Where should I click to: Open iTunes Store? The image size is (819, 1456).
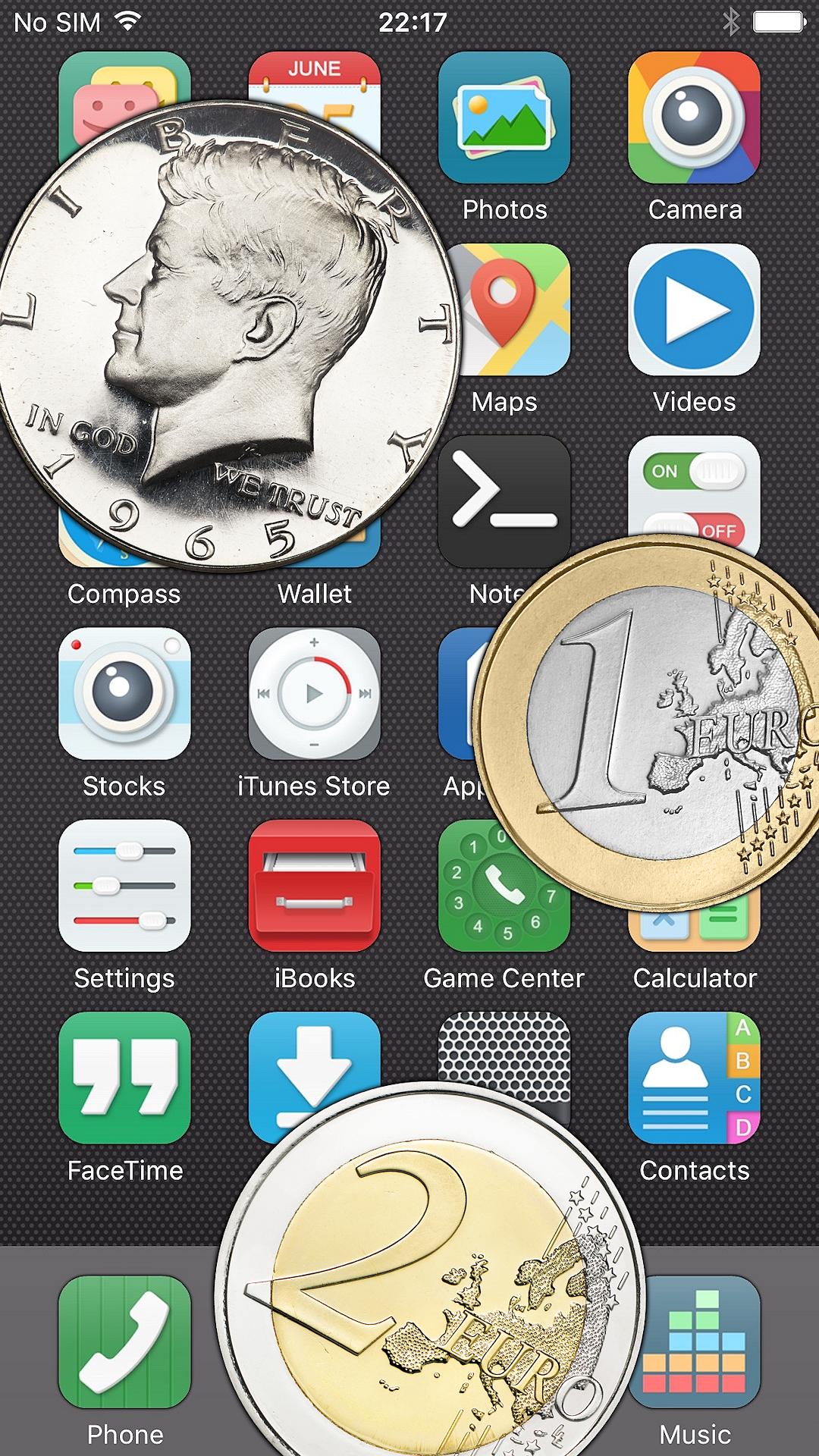314,693
